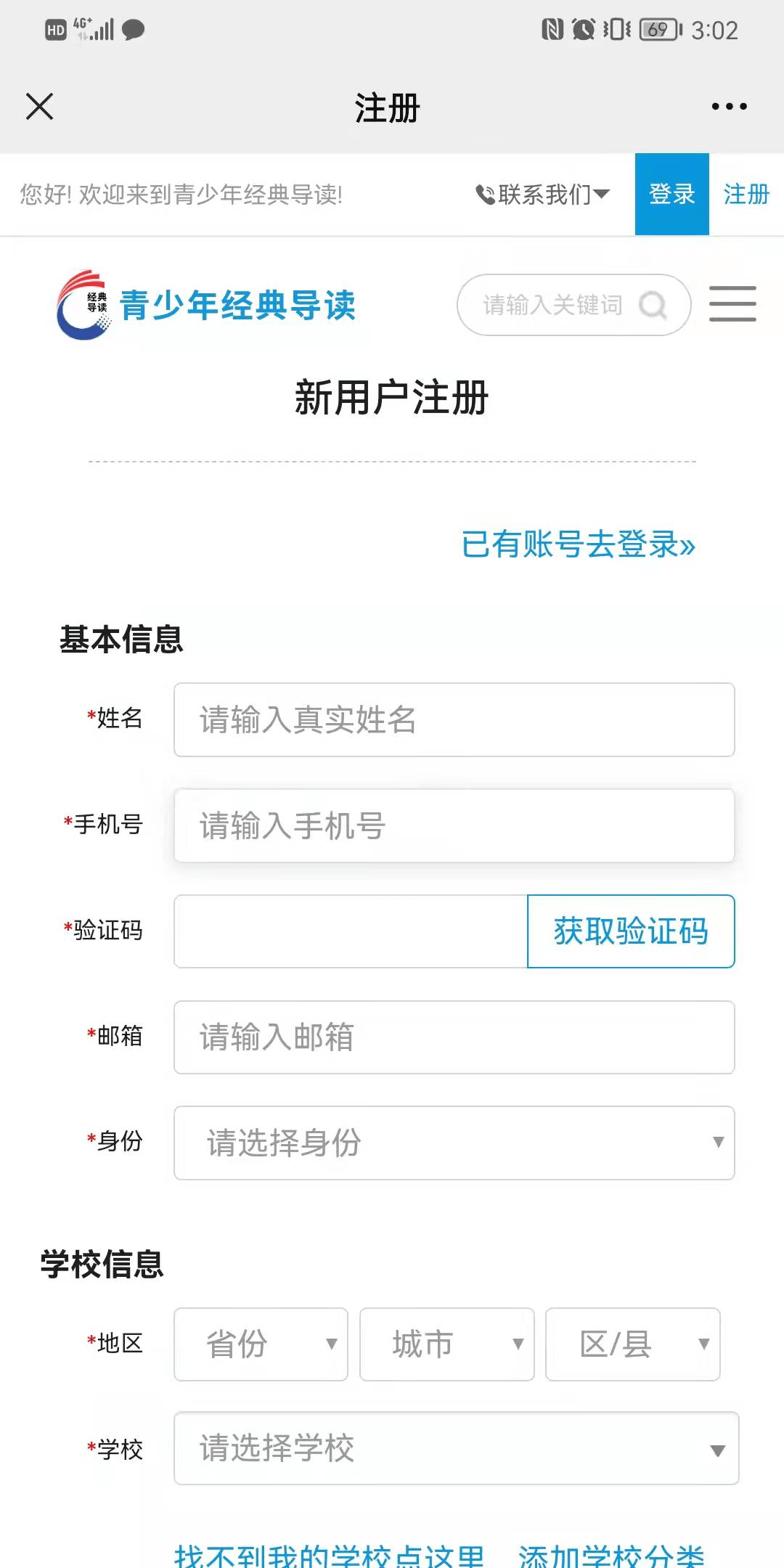Tap the 添加学校分类 link
This screenshot has width=784, height=1568.
pyautogui.click(x=611, y=1556)
